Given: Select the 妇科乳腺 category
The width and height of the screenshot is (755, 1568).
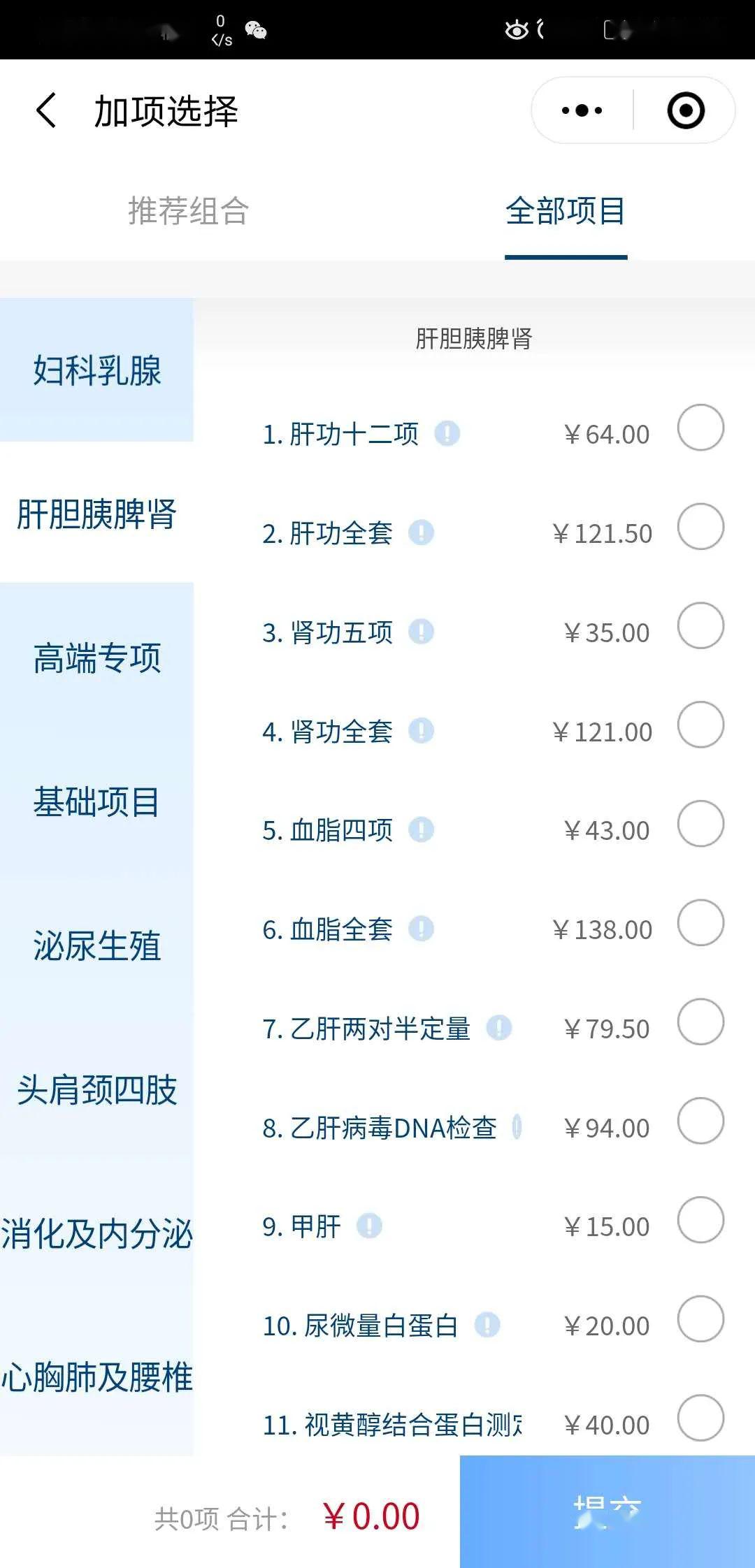Looking at the screenshot, I should 96,370.
